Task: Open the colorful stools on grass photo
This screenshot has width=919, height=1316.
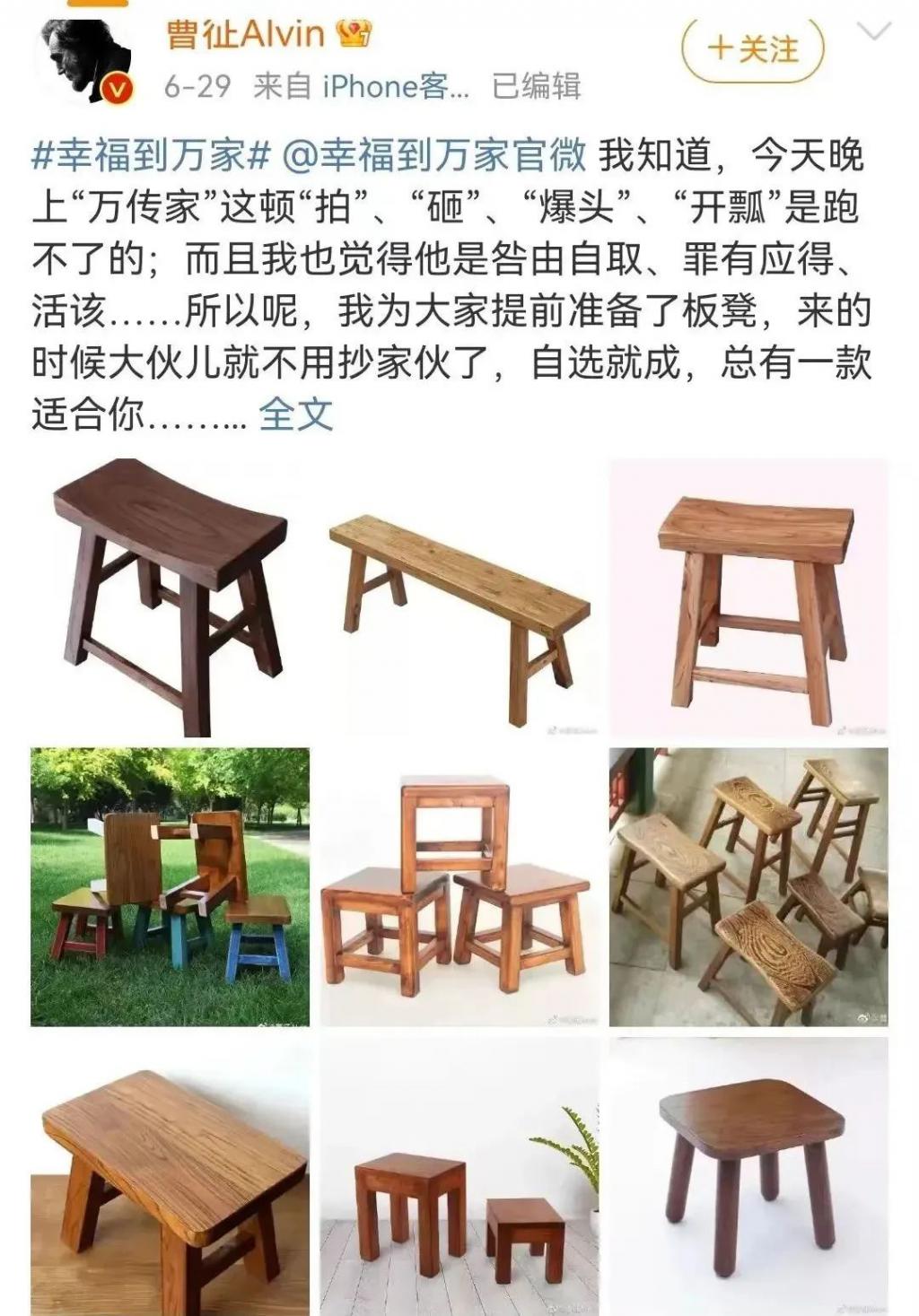Action: (x=170, y=886)
